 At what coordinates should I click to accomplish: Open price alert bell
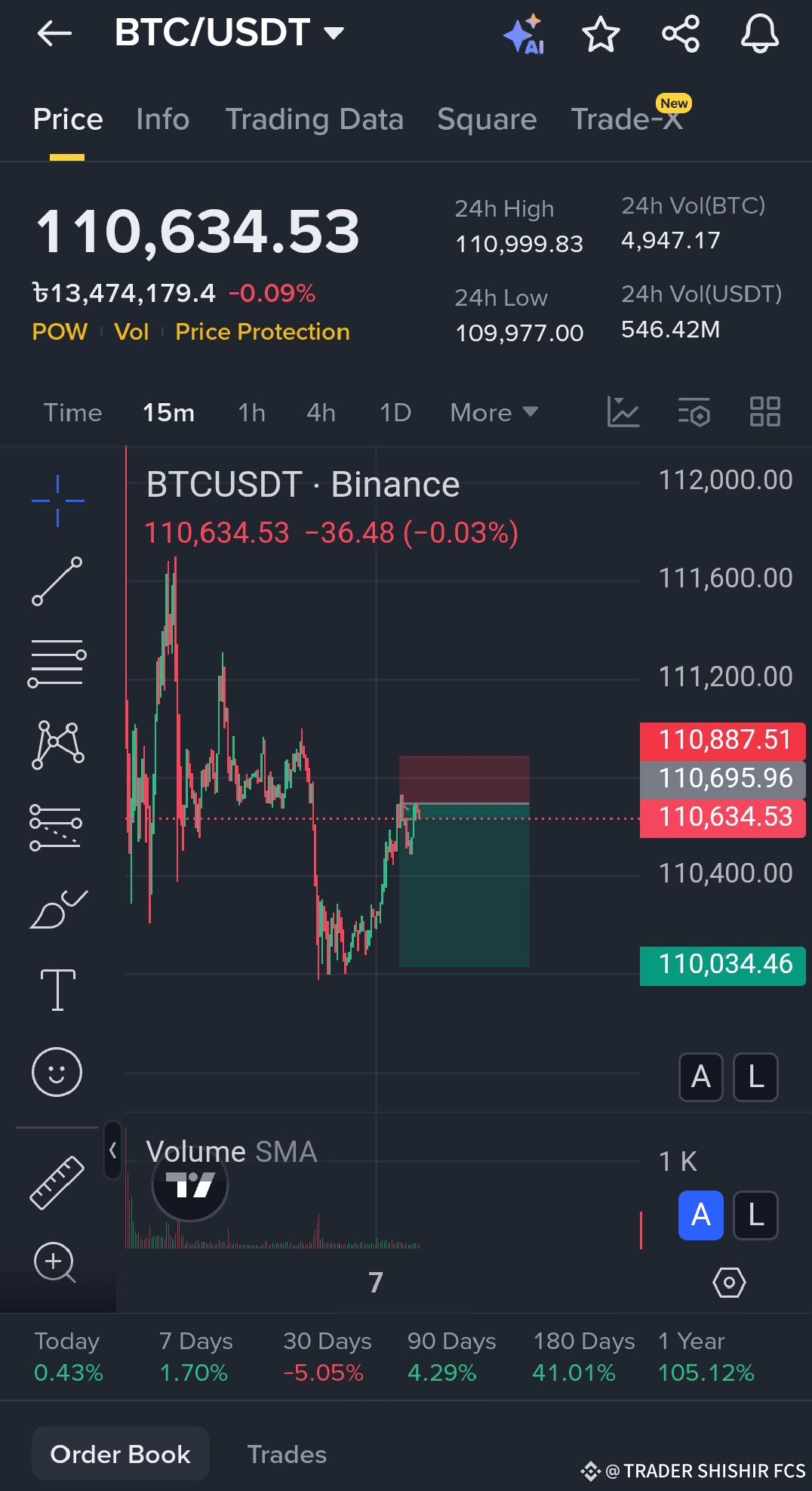point(759,35)
